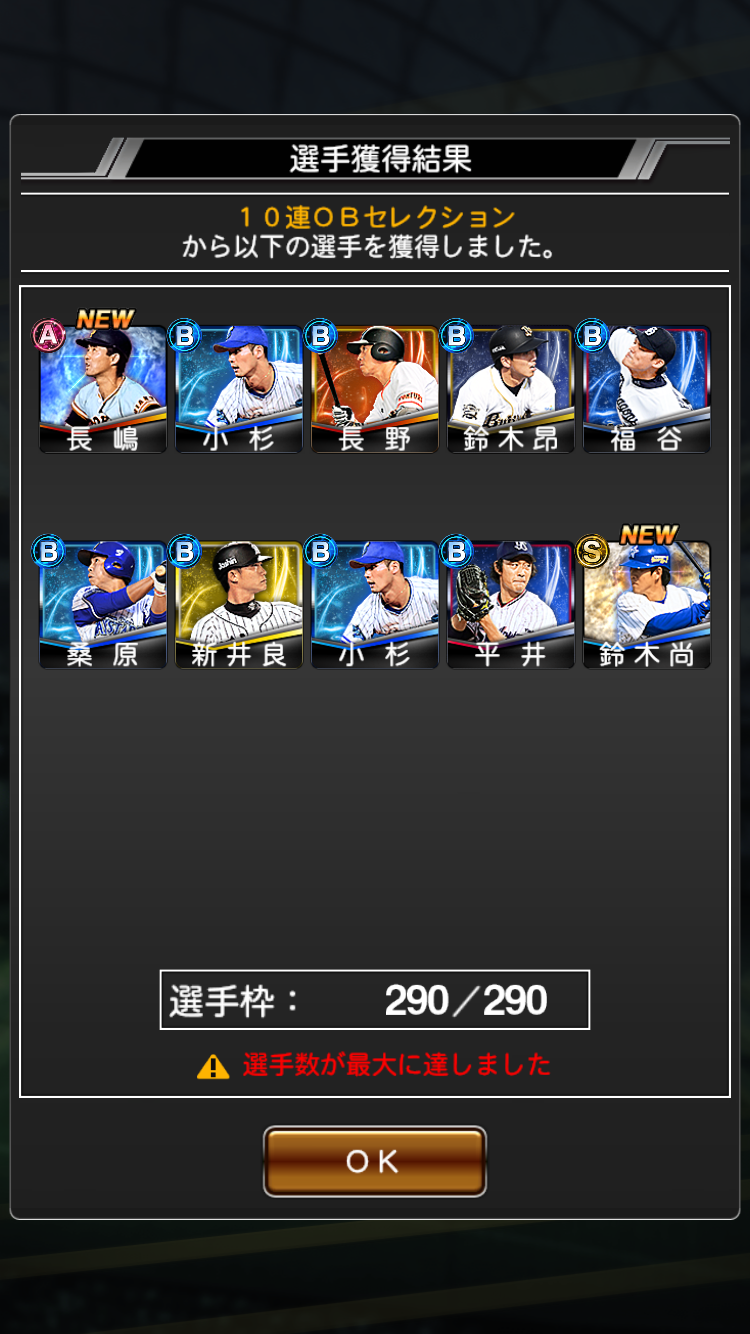The width and height of the screenshot is (750, 1334).
Task: Open the 新井良 player card
Action: pyautogui.click(x=239, y=605)
